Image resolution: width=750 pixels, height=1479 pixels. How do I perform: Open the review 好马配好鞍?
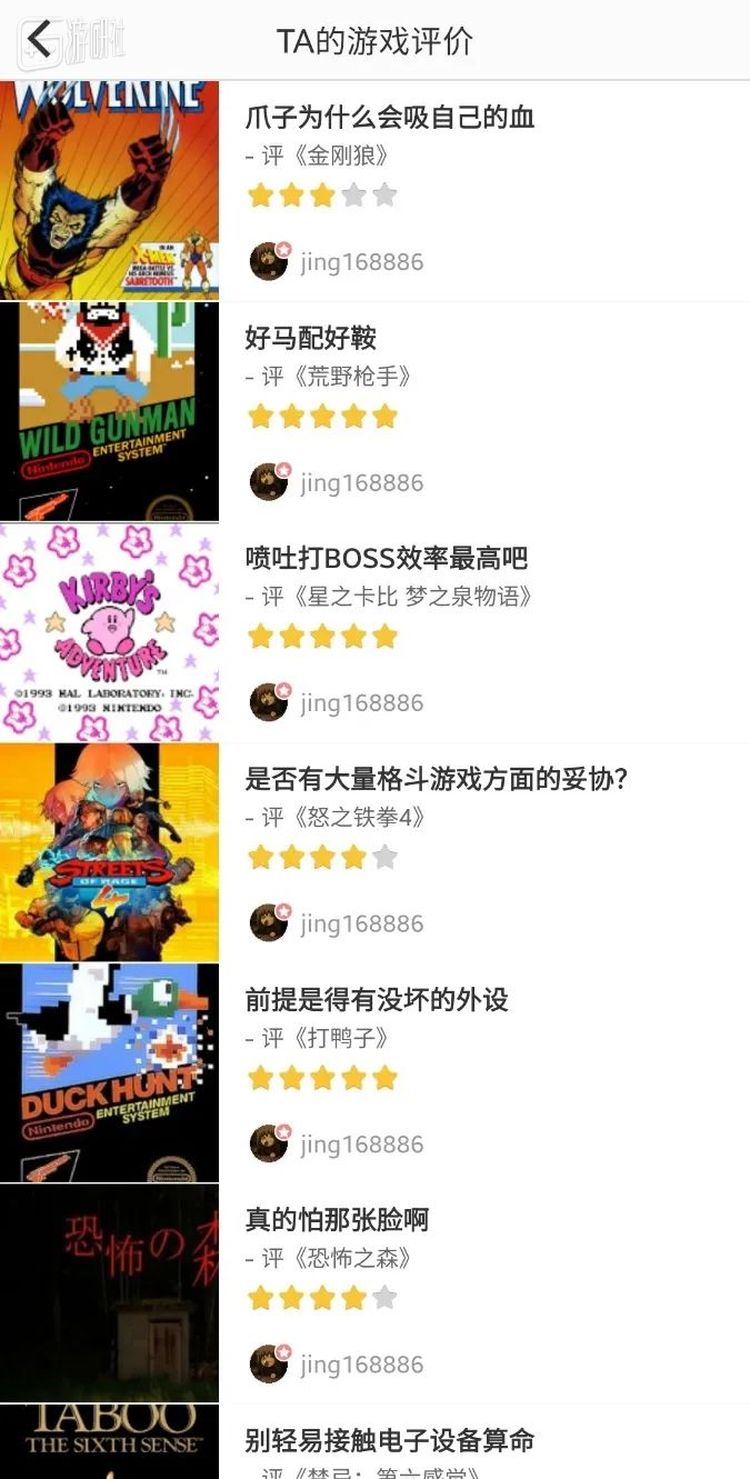coord(311,338)
